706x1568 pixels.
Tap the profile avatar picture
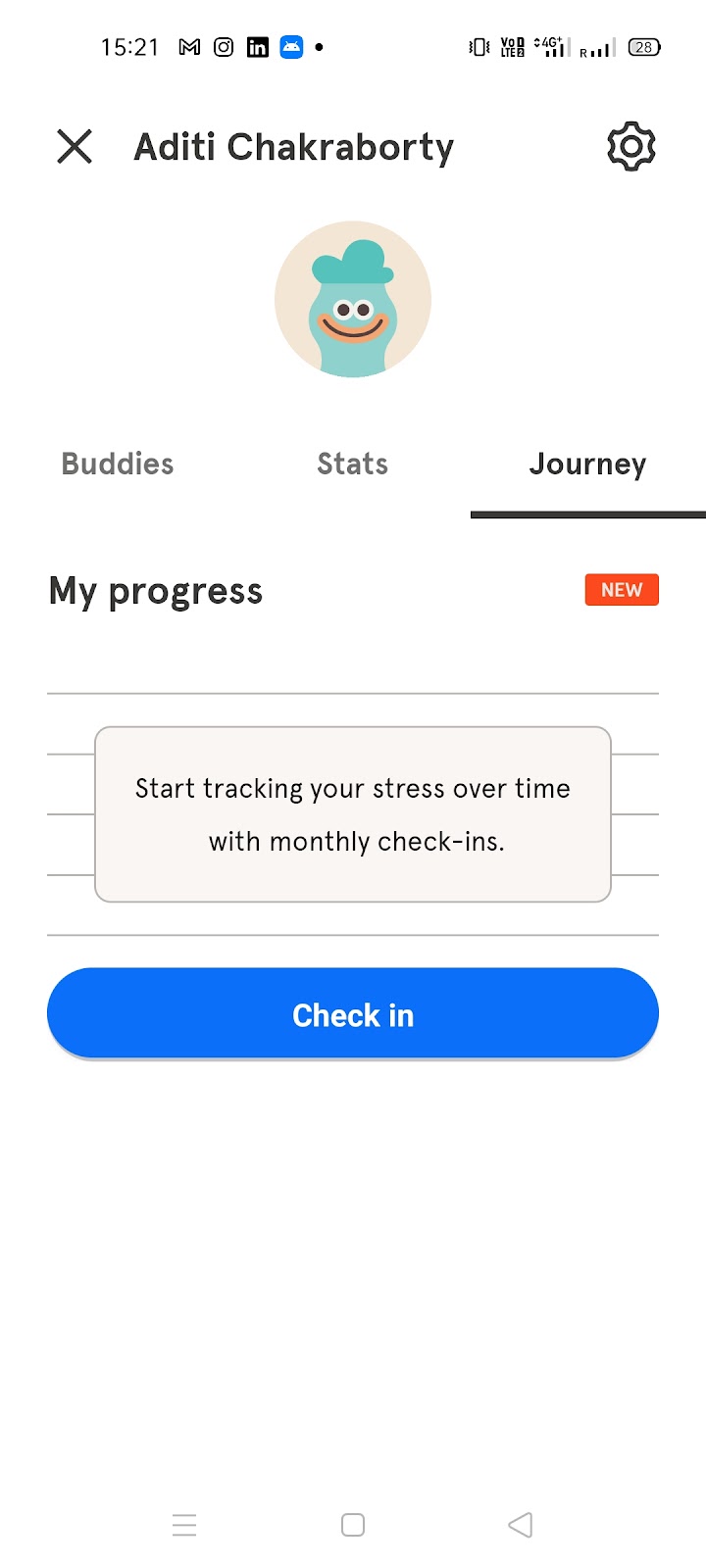pyautogui.click(x=353, y=299)
